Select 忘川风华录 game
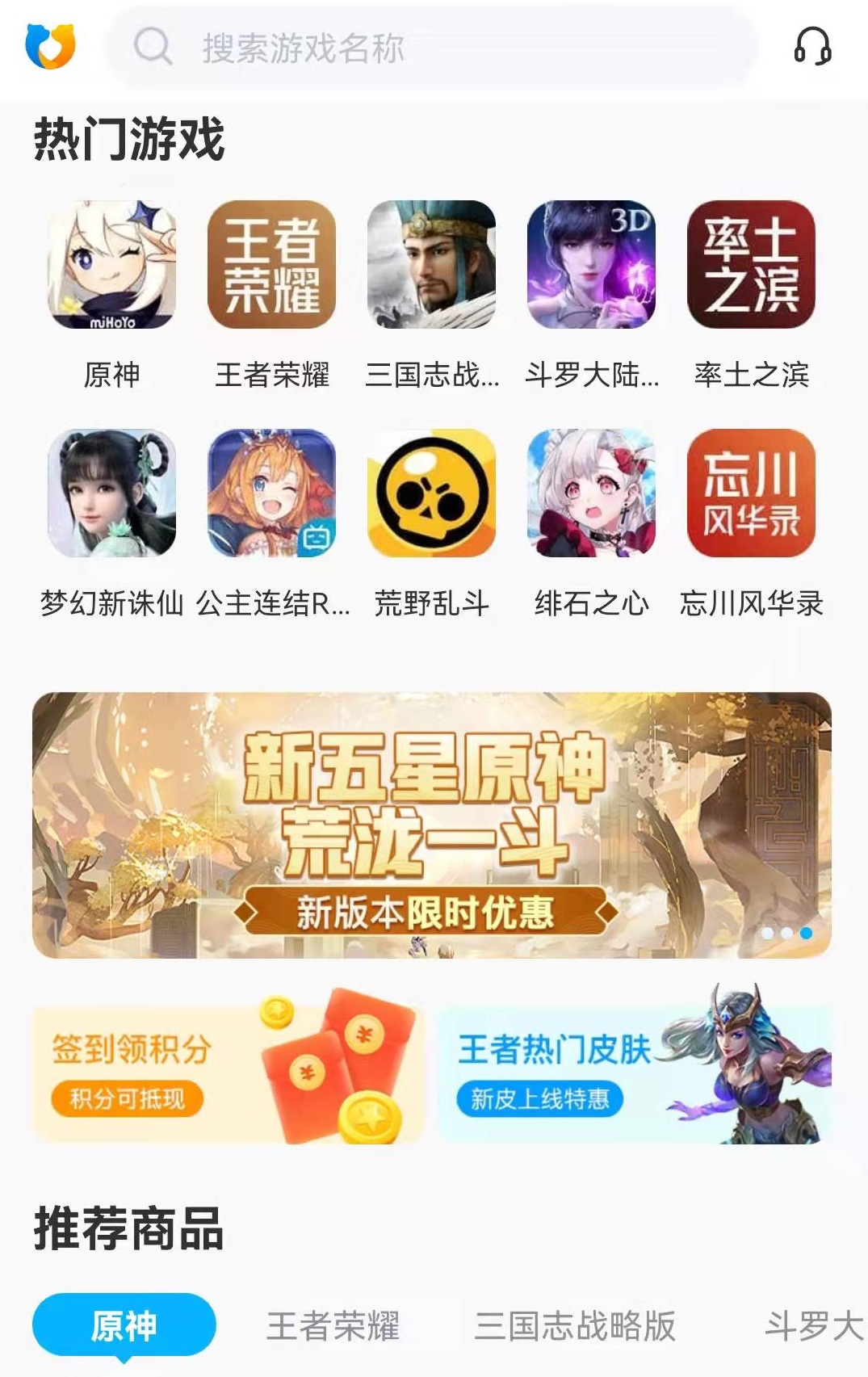The width and height of the screenshot is (868, 1377). [x=751, y=493]
